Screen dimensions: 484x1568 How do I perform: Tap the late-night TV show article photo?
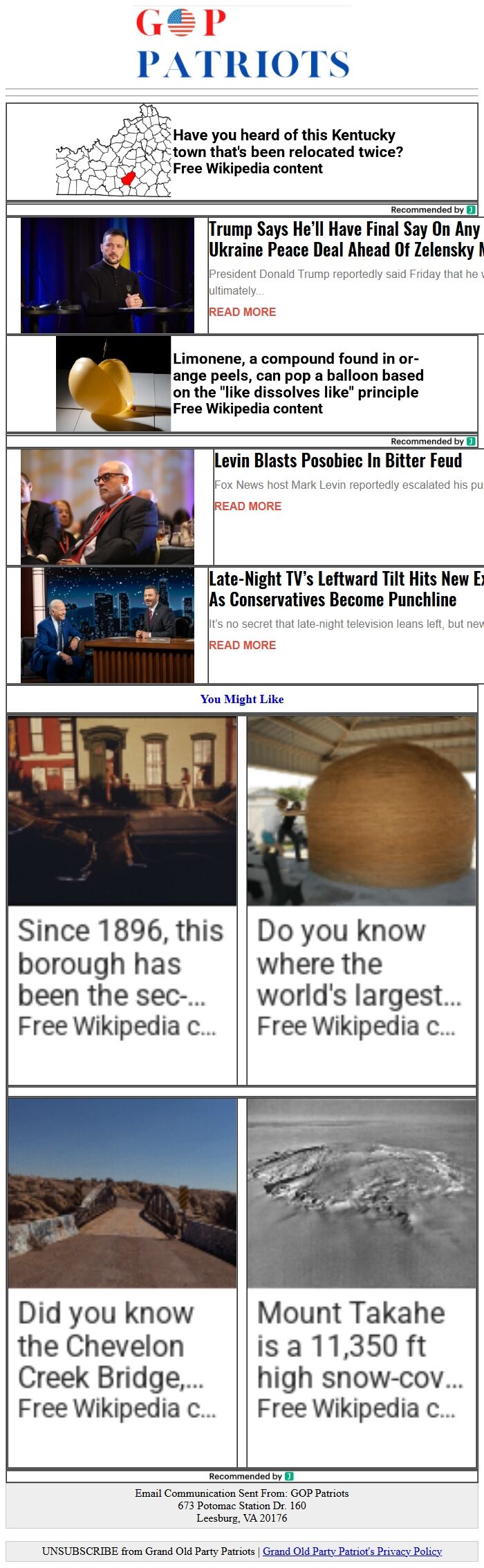[107, 625]
